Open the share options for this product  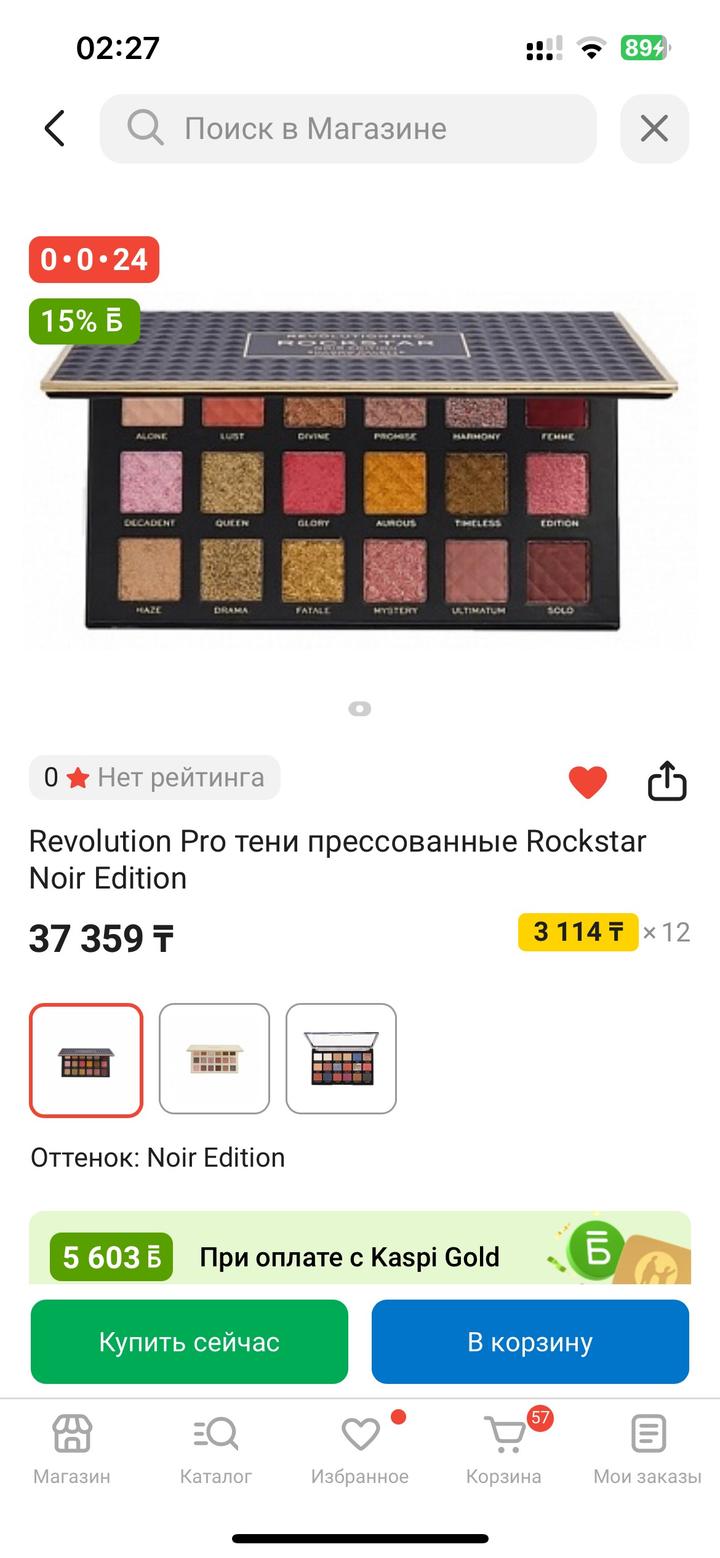pyautogui.click(x=666, y=782)
